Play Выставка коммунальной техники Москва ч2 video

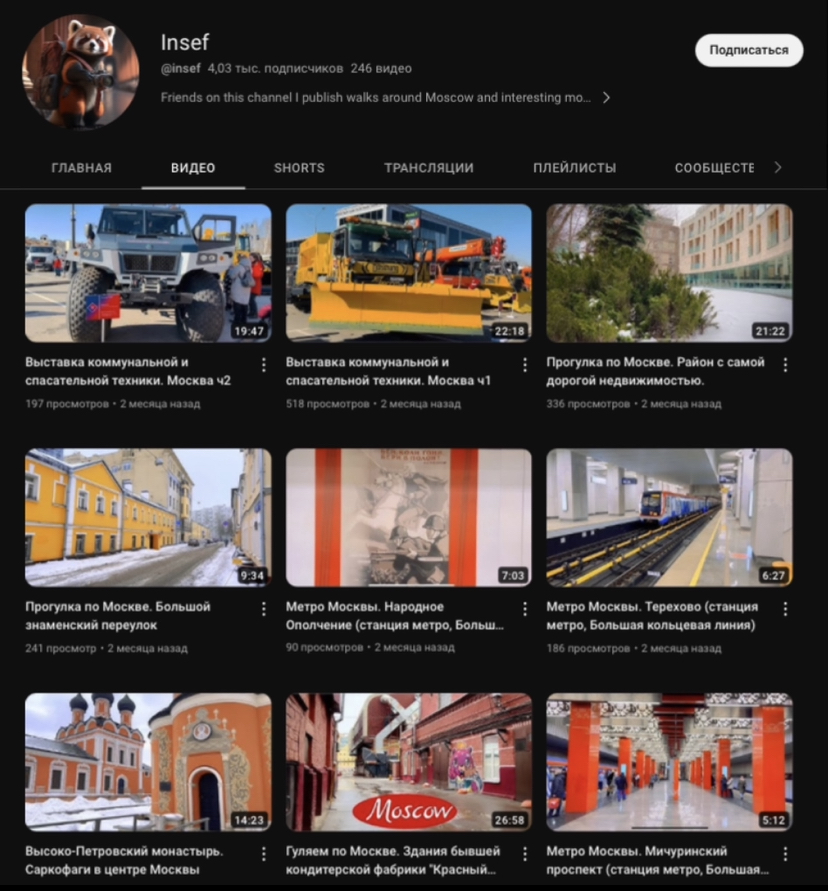(x=148, y=273)
